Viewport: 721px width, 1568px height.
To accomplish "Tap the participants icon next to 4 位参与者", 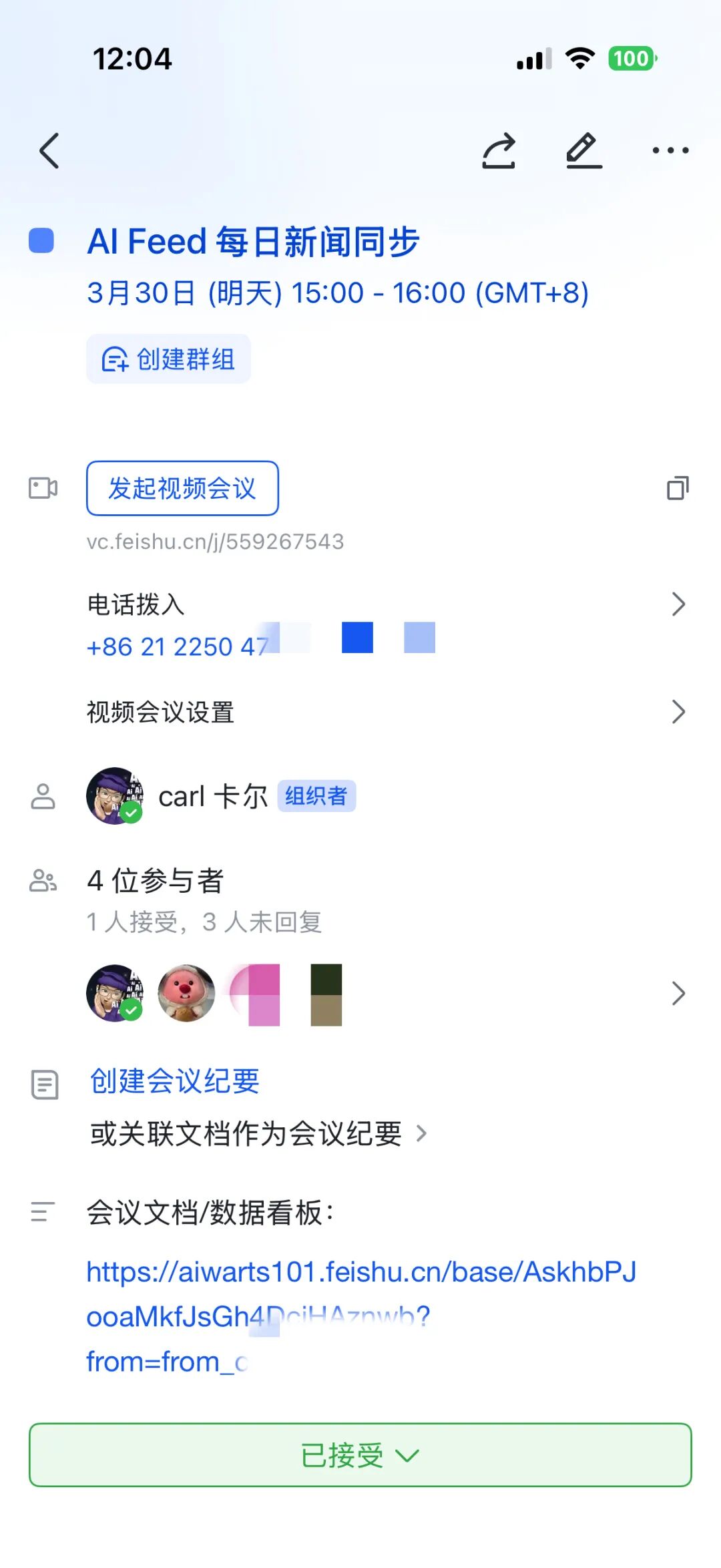I will coord(42,880).
